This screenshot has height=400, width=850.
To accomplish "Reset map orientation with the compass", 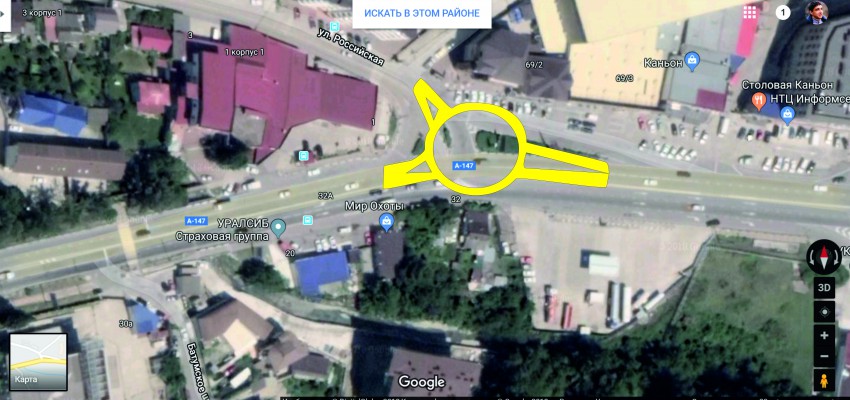I will click(825, 258).
